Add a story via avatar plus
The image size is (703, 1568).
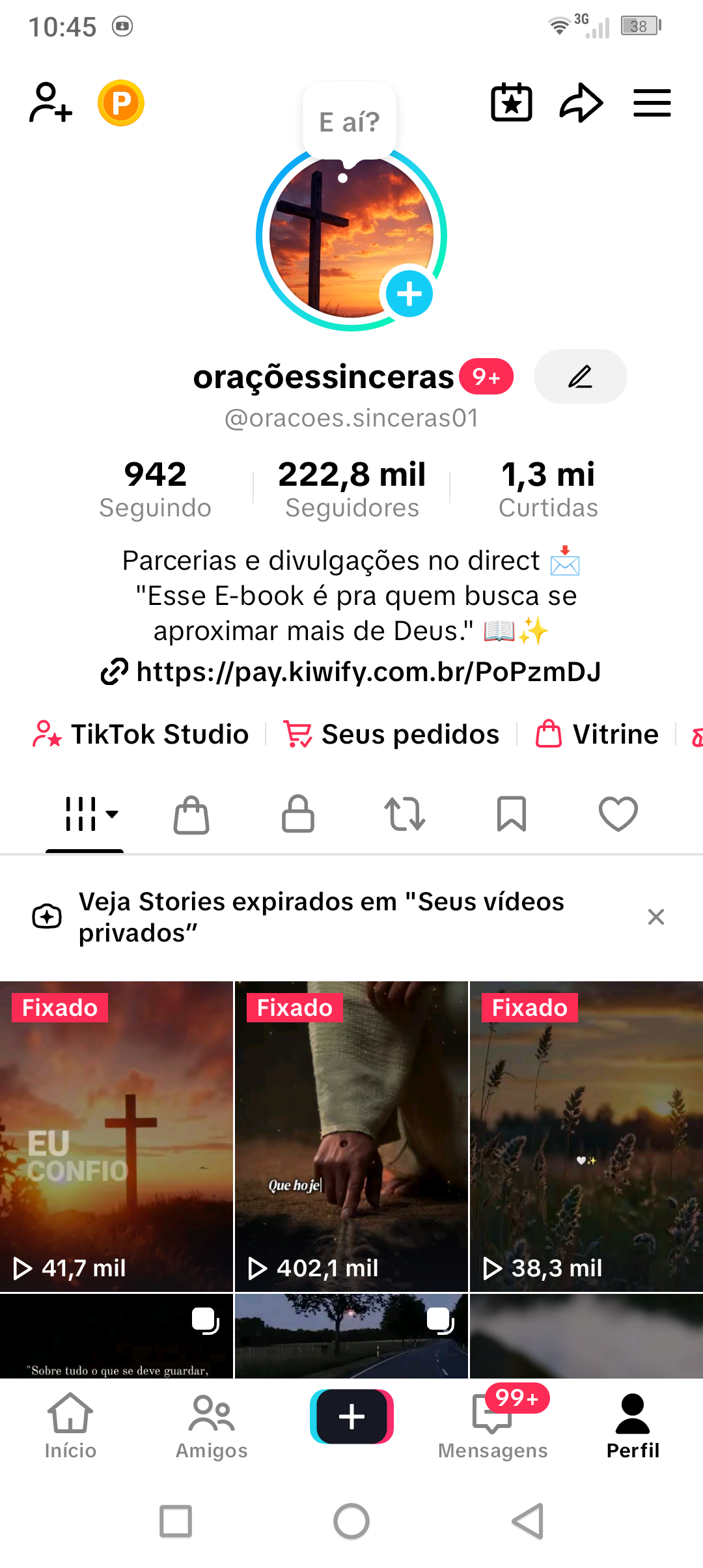409,294
